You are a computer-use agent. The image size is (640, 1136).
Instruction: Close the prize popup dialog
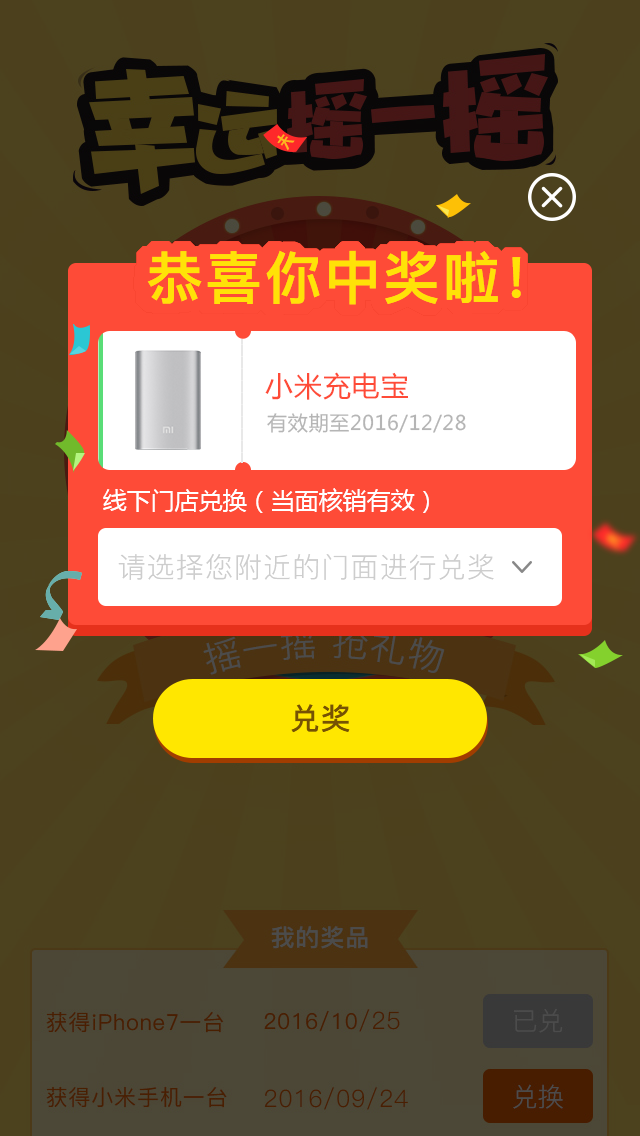[552, 197]
